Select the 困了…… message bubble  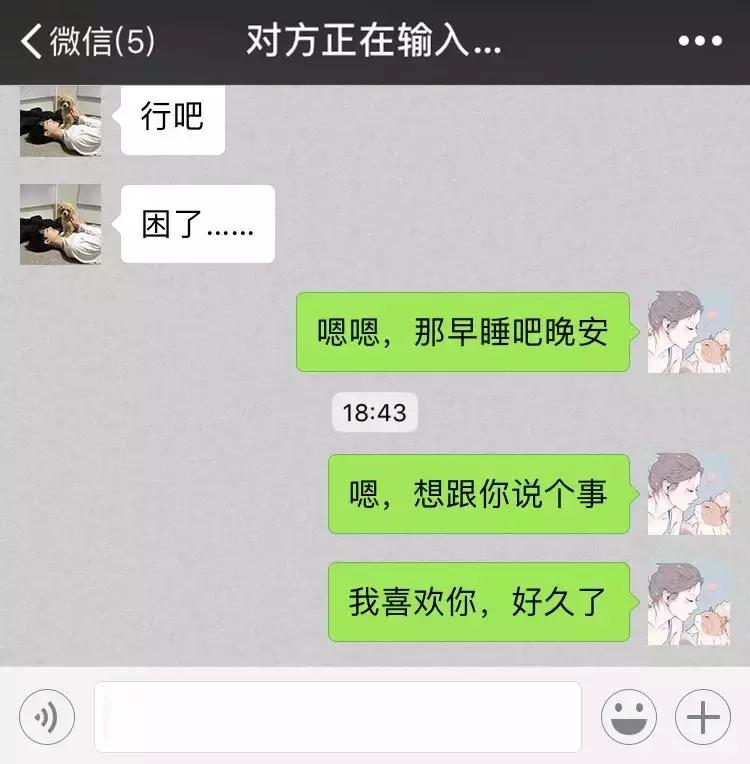point(195,224)
